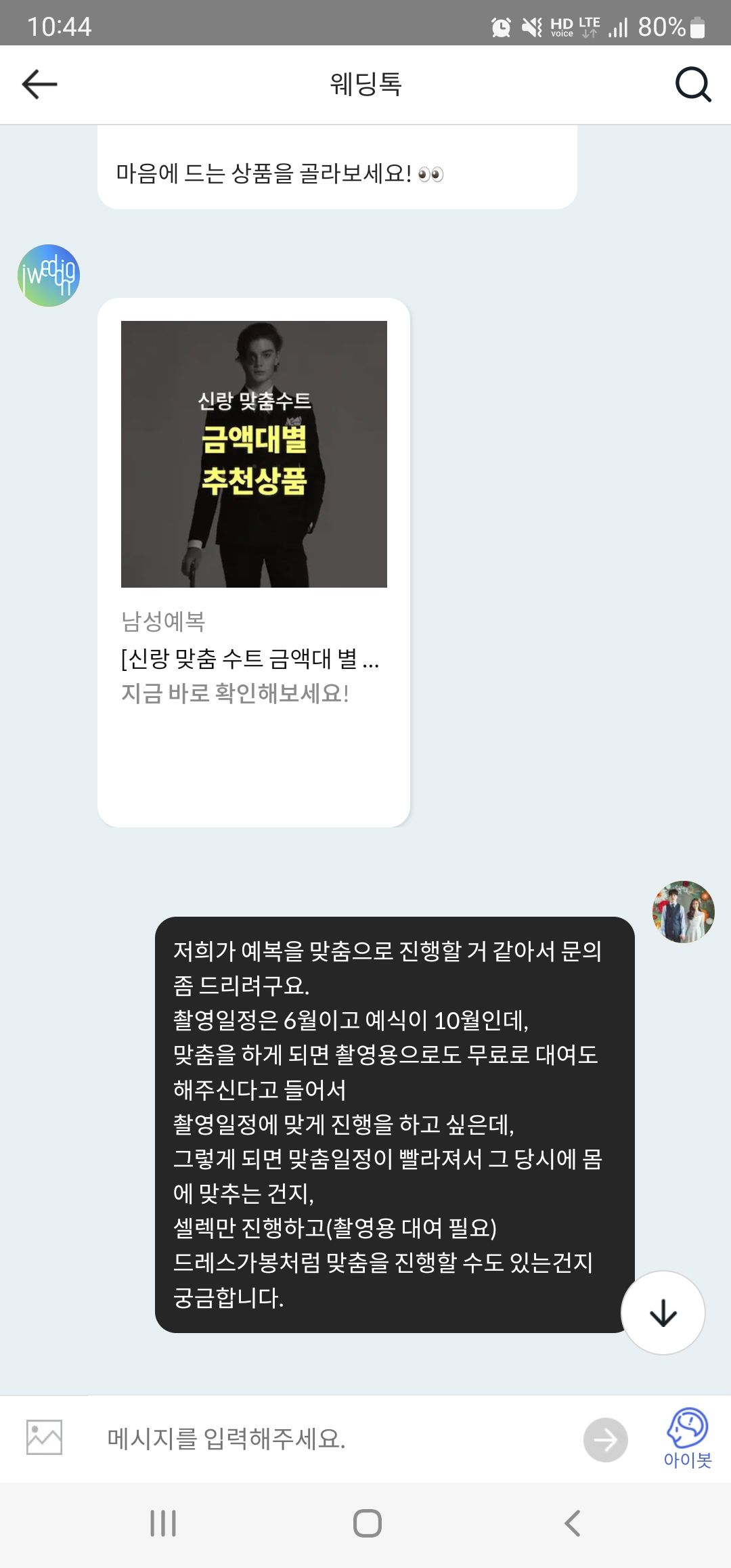731x1568 pixels.
Task: Open the 아이봇 assistant
Action: coord(687,1438)
